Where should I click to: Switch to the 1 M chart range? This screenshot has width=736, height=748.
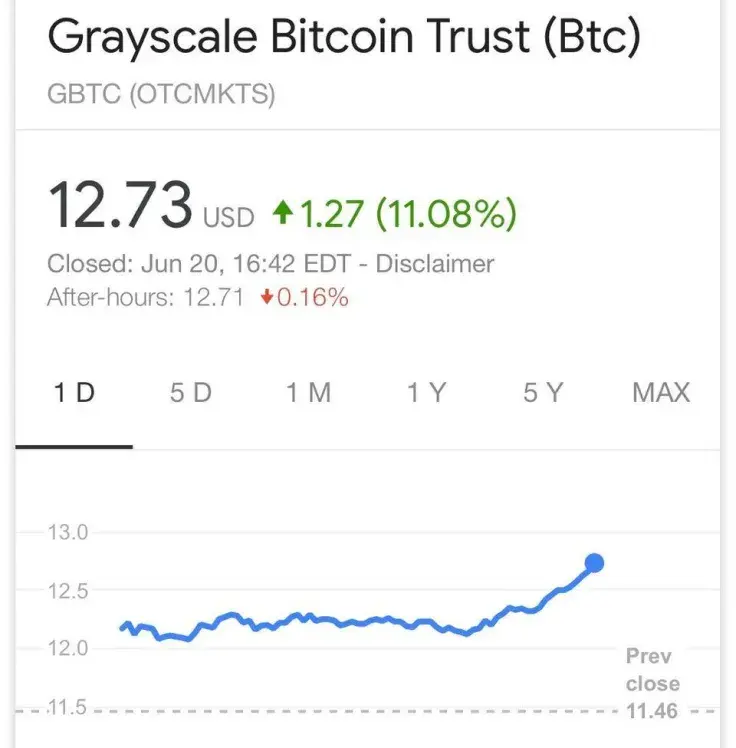pyautogui.click(x=308, y=393)
